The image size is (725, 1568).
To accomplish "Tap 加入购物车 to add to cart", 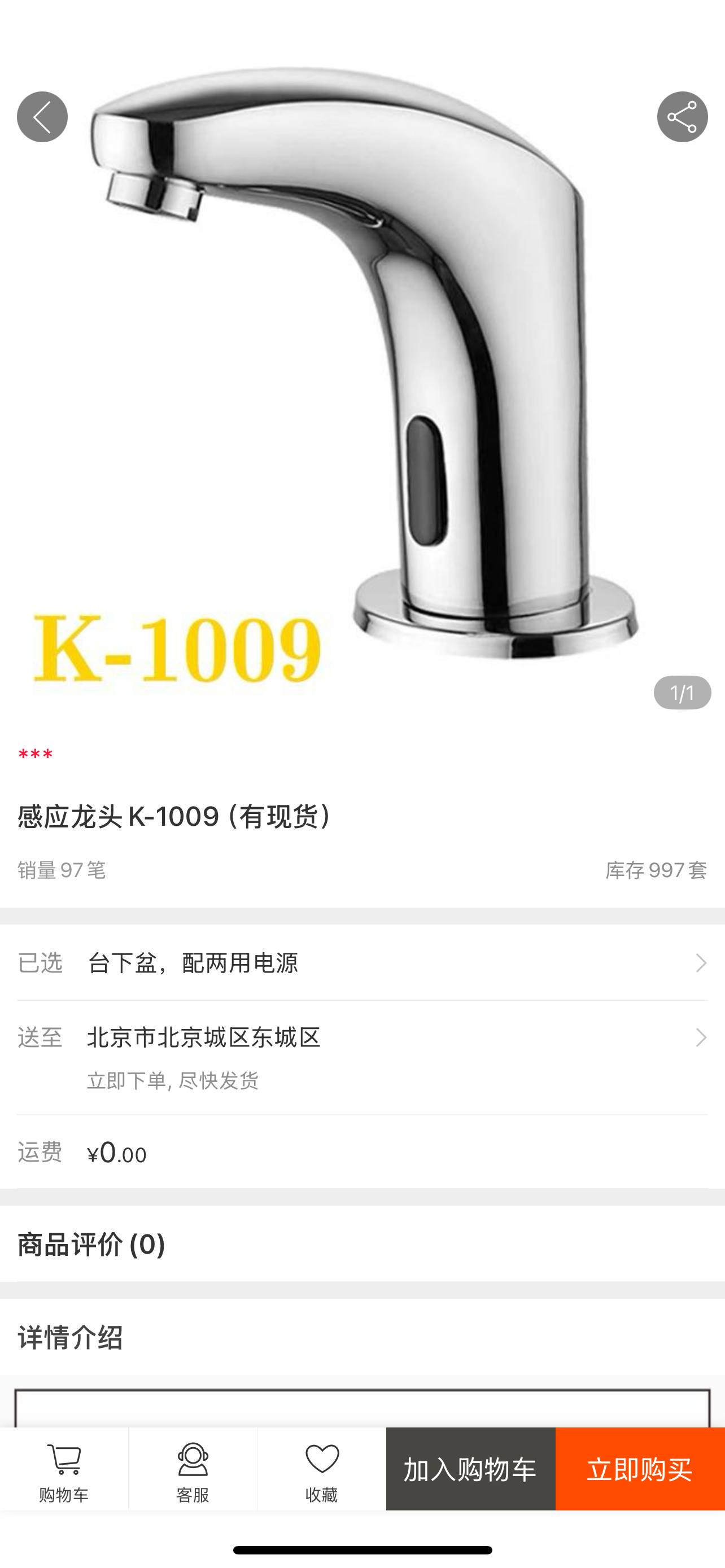I will point(470,1468).
